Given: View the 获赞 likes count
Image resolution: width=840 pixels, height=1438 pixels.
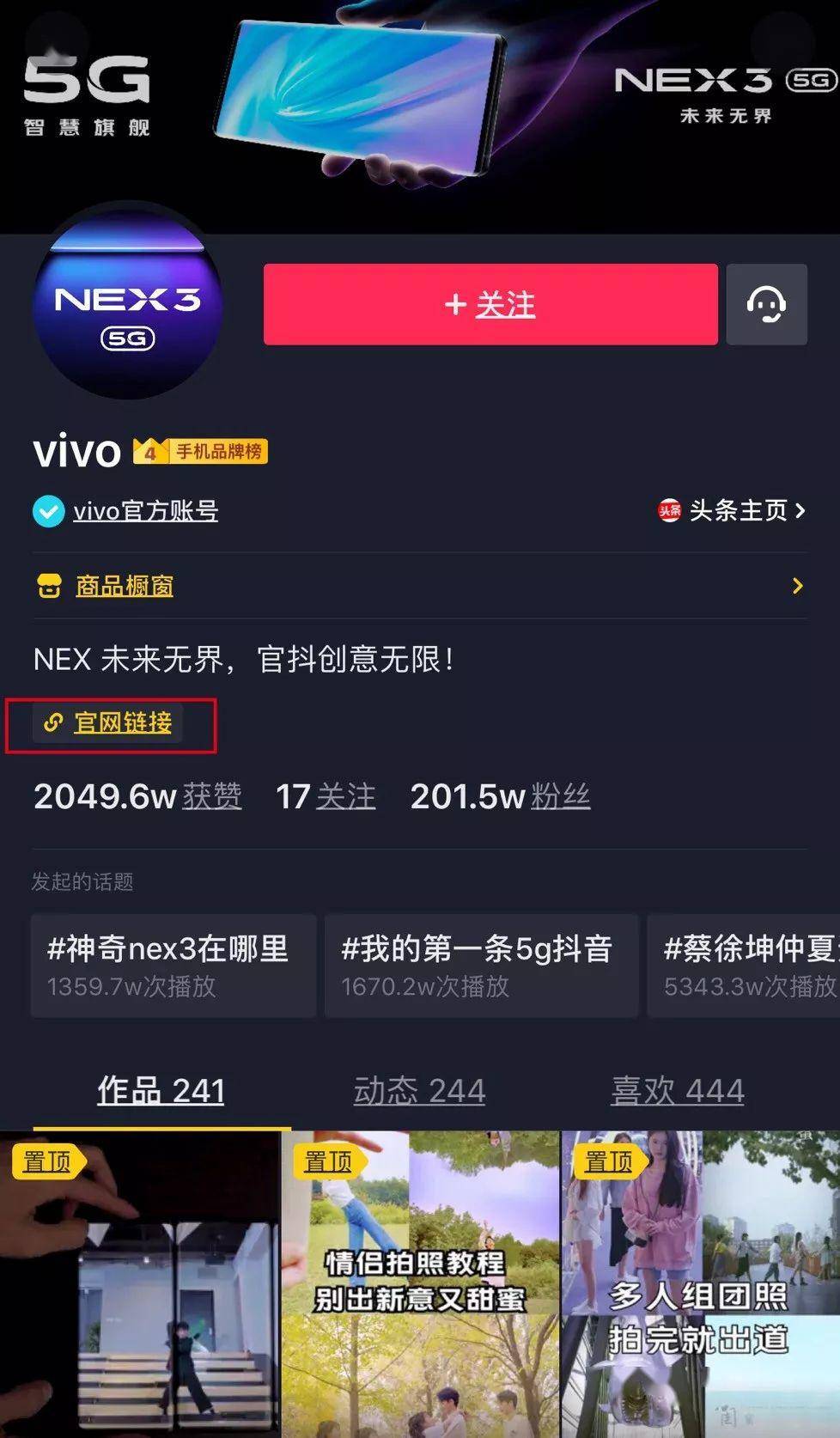Looking at the screenshot, I should (x=137, y=796).
